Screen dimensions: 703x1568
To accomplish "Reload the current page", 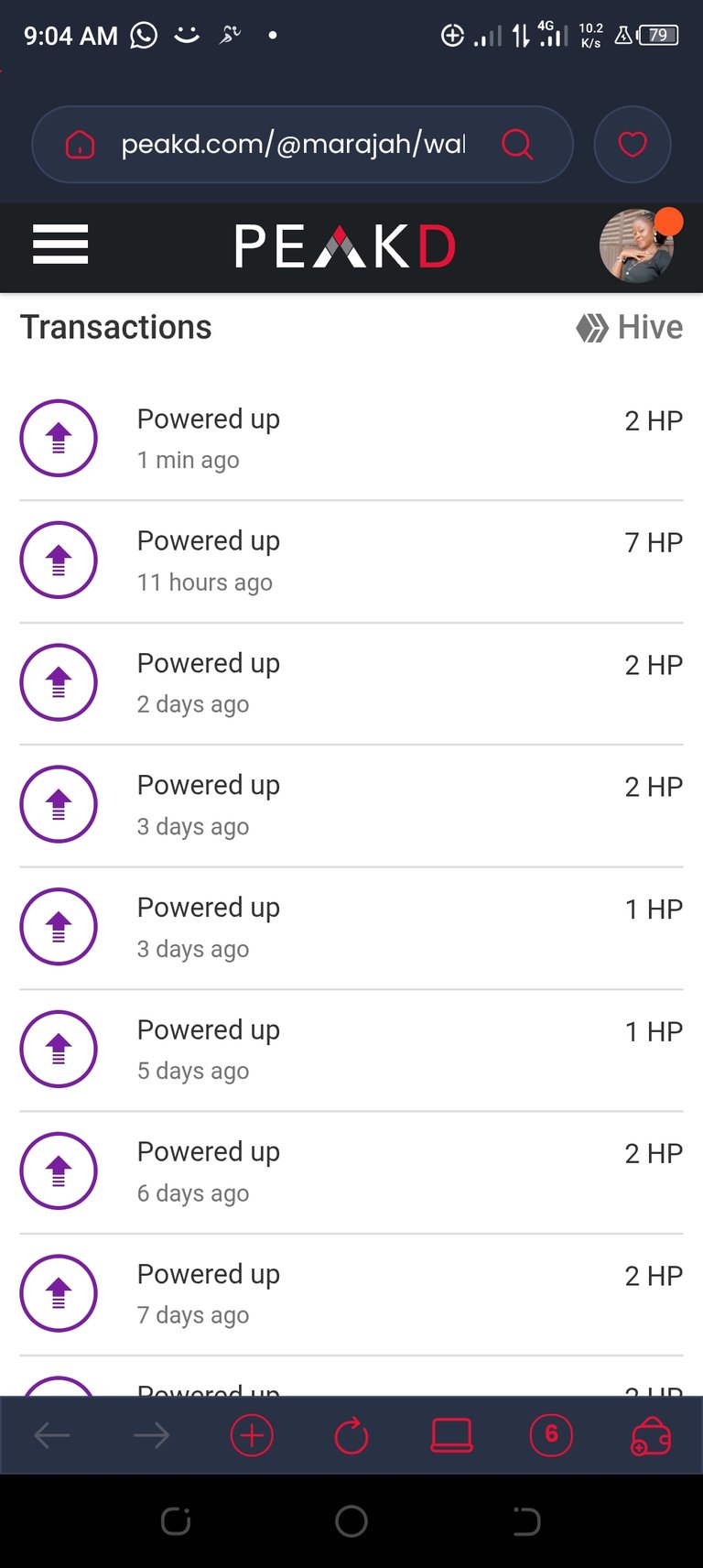I will tap(351, 1435).
